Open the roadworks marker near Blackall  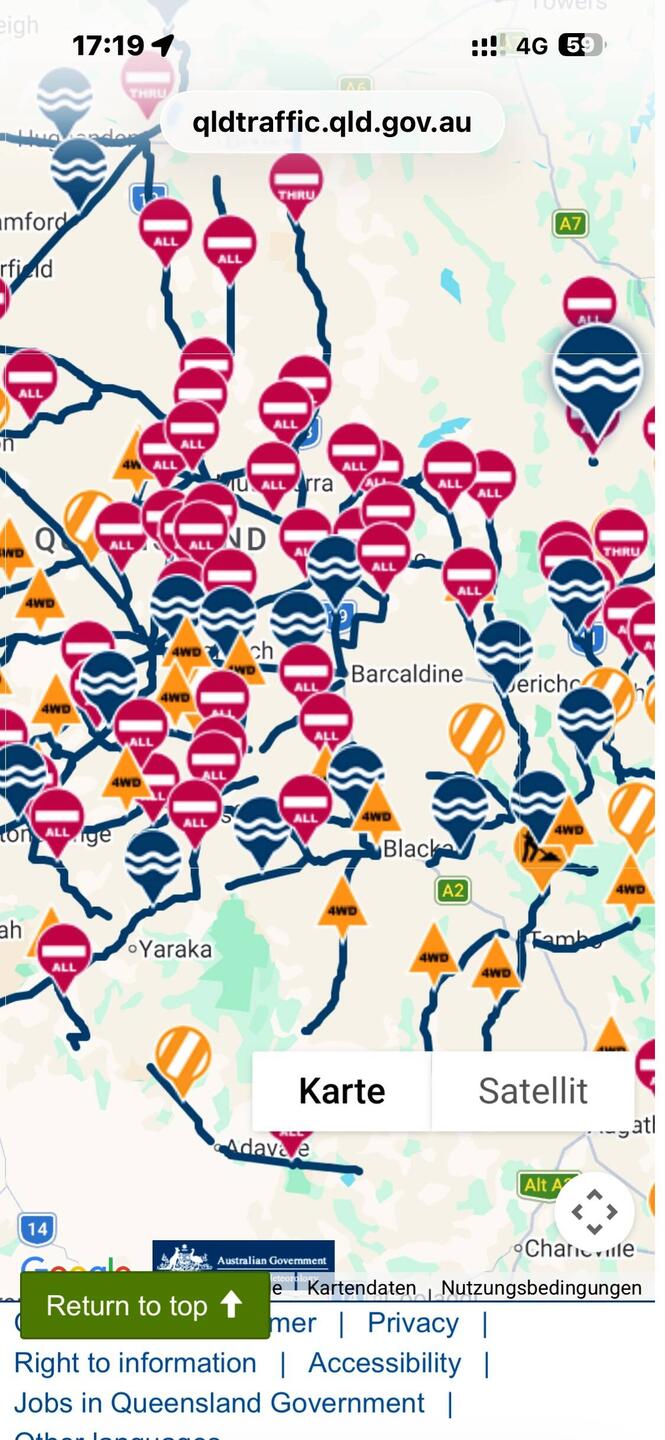(538, 850)
